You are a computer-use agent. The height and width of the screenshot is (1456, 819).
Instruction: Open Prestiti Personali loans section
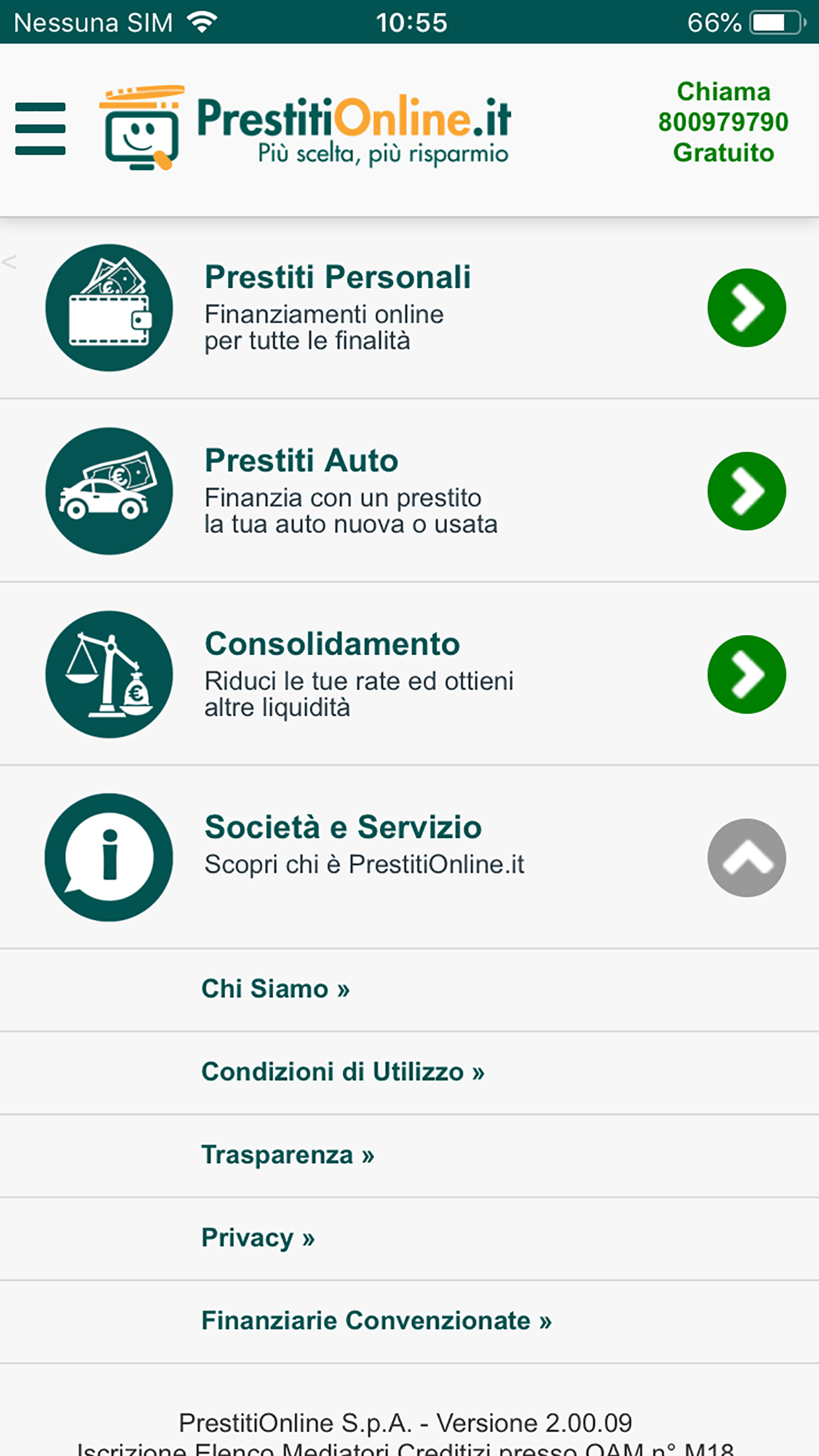click(746, 308)
